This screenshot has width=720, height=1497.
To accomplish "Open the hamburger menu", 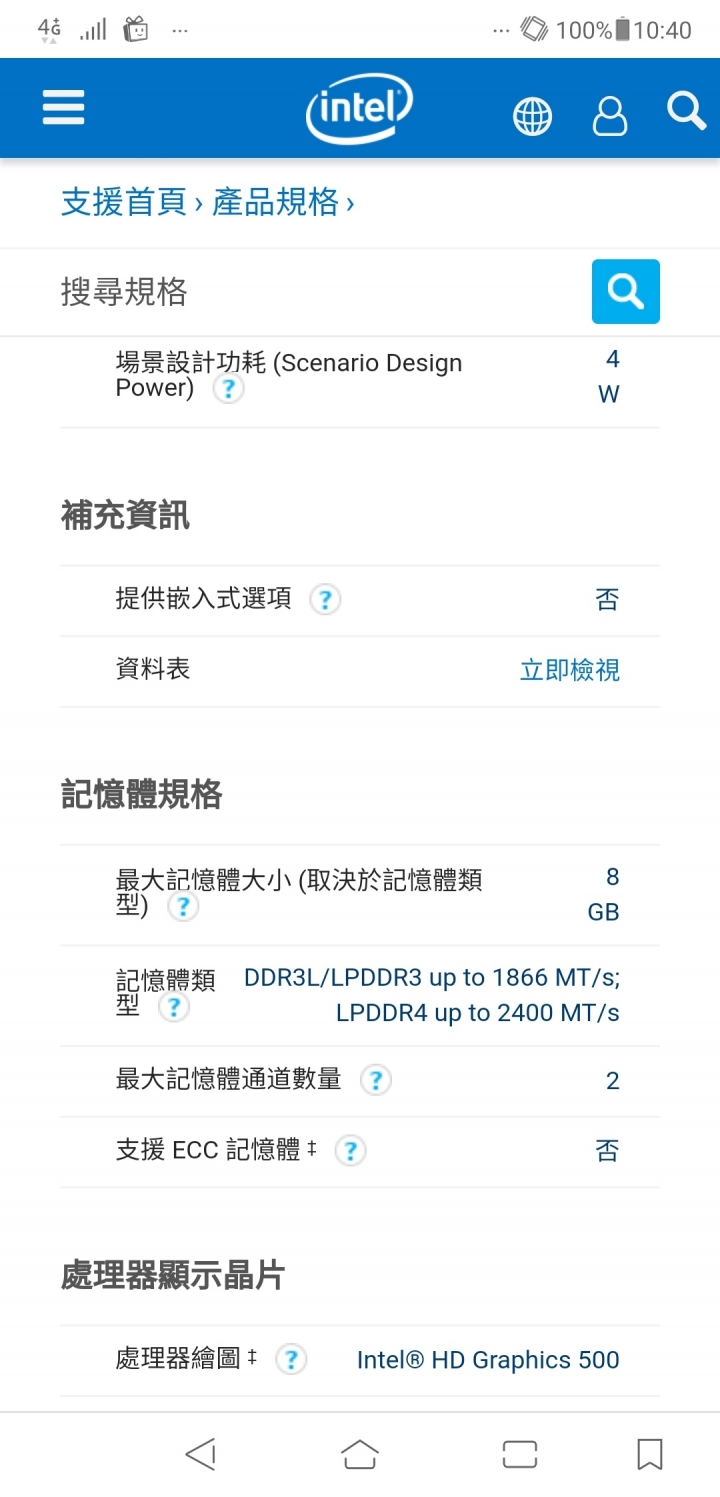I will point(63,108).
